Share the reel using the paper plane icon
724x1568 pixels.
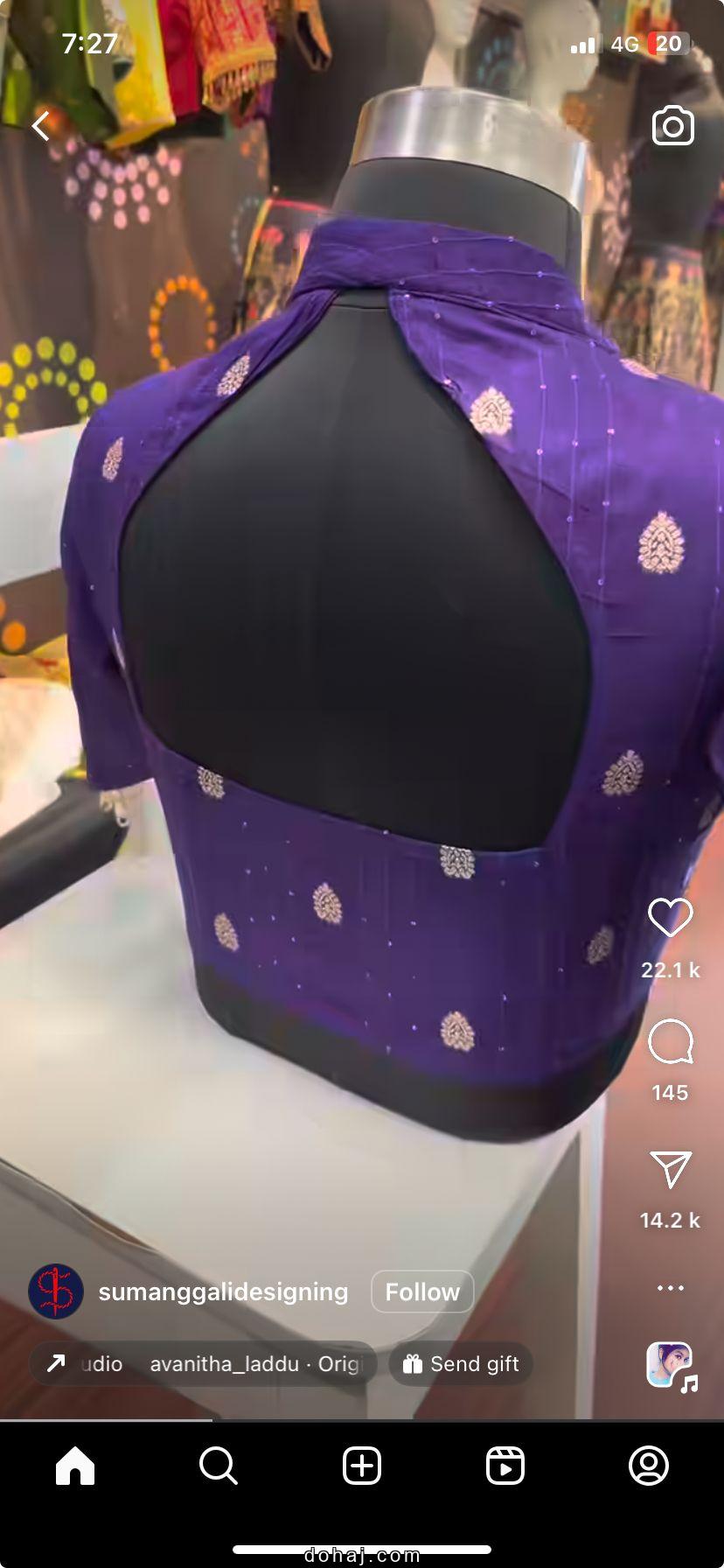coord(670,1170)
